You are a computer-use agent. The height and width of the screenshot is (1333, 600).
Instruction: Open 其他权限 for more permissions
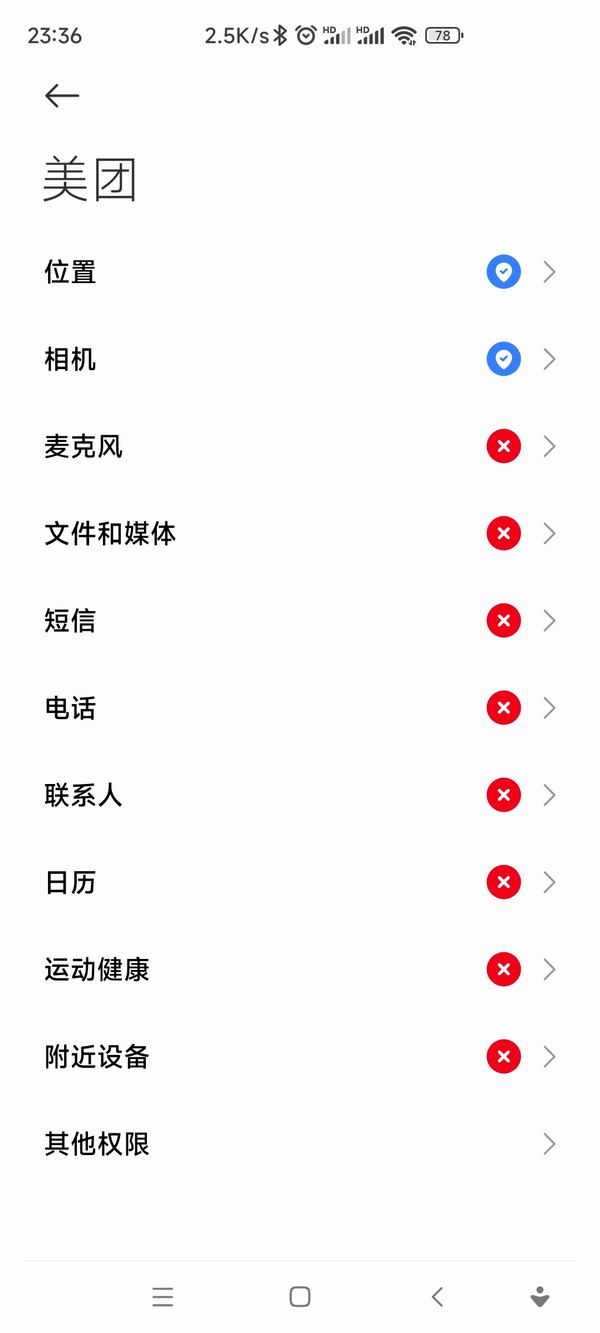point(300,1144)
